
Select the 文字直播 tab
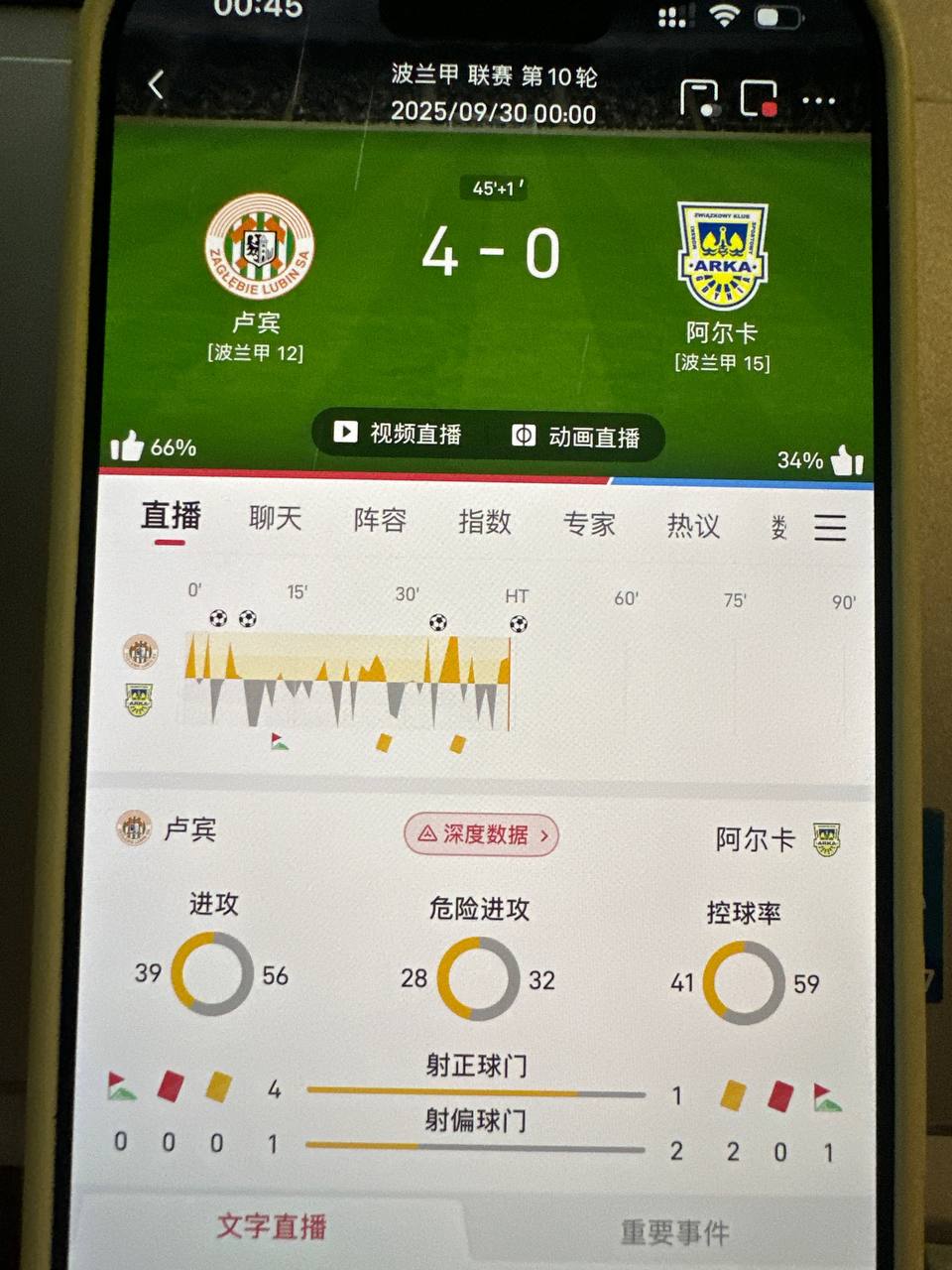point(272,1227)
